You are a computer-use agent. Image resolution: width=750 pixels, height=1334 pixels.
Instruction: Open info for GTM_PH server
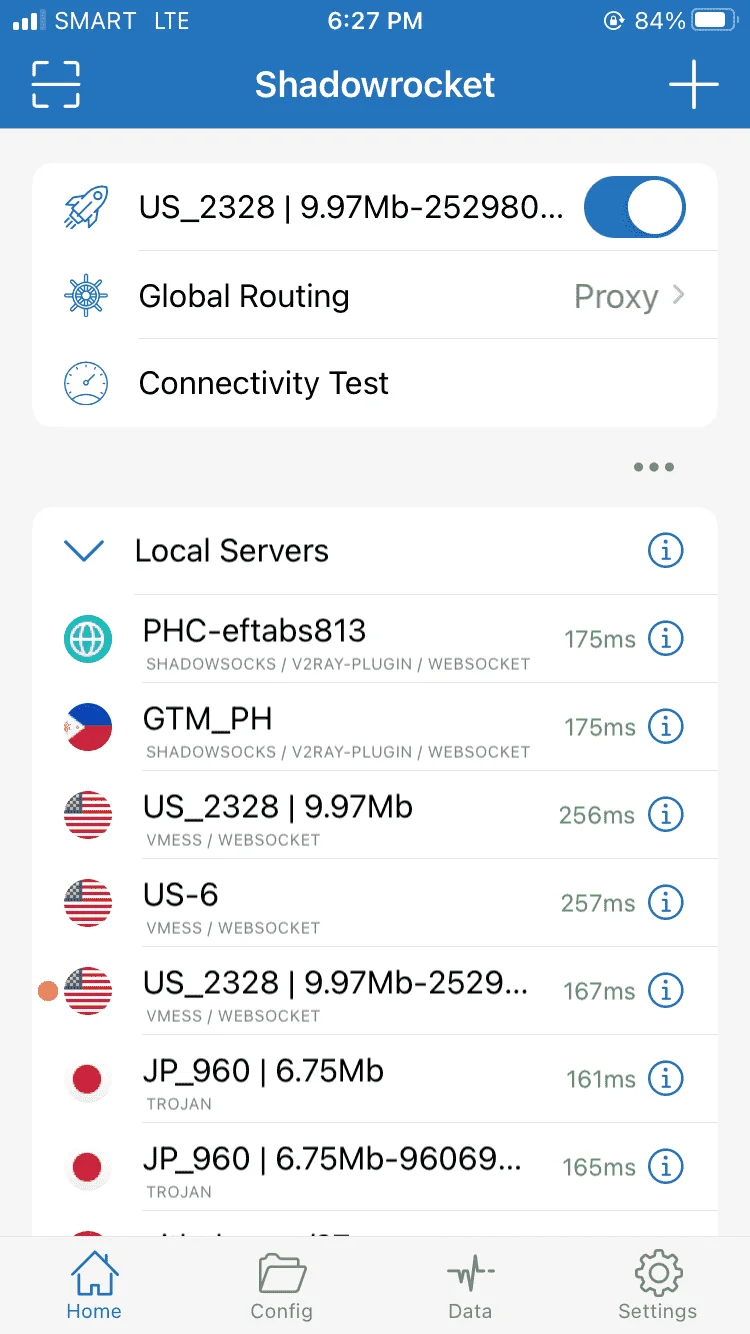pos(666,726)
